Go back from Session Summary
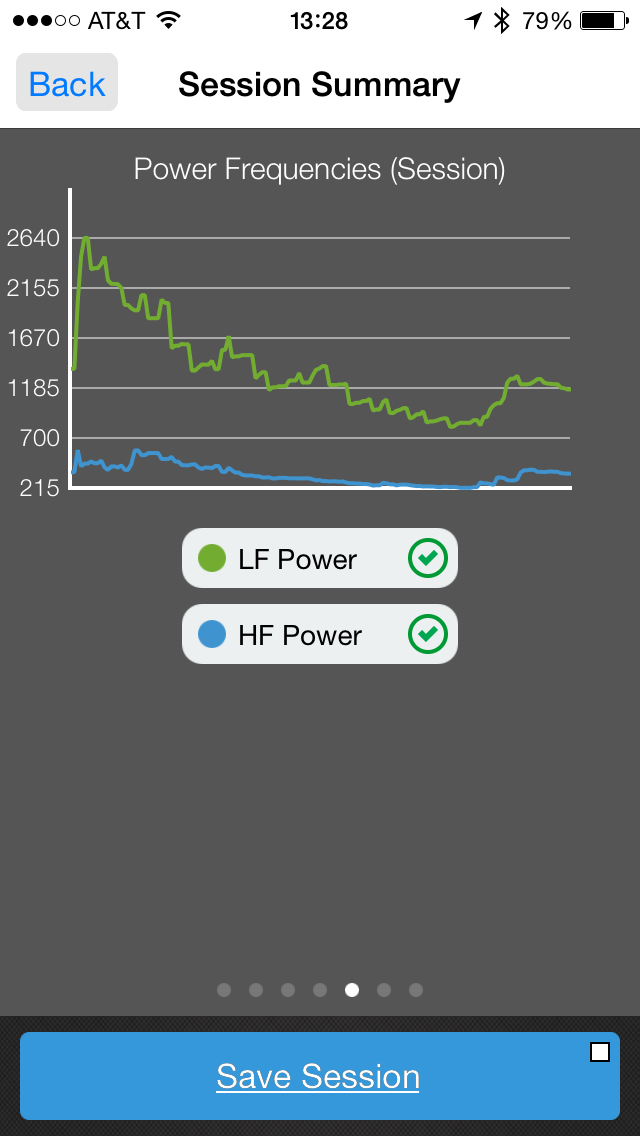This screenshot has width=640, height=1136. tap(67, 84)
